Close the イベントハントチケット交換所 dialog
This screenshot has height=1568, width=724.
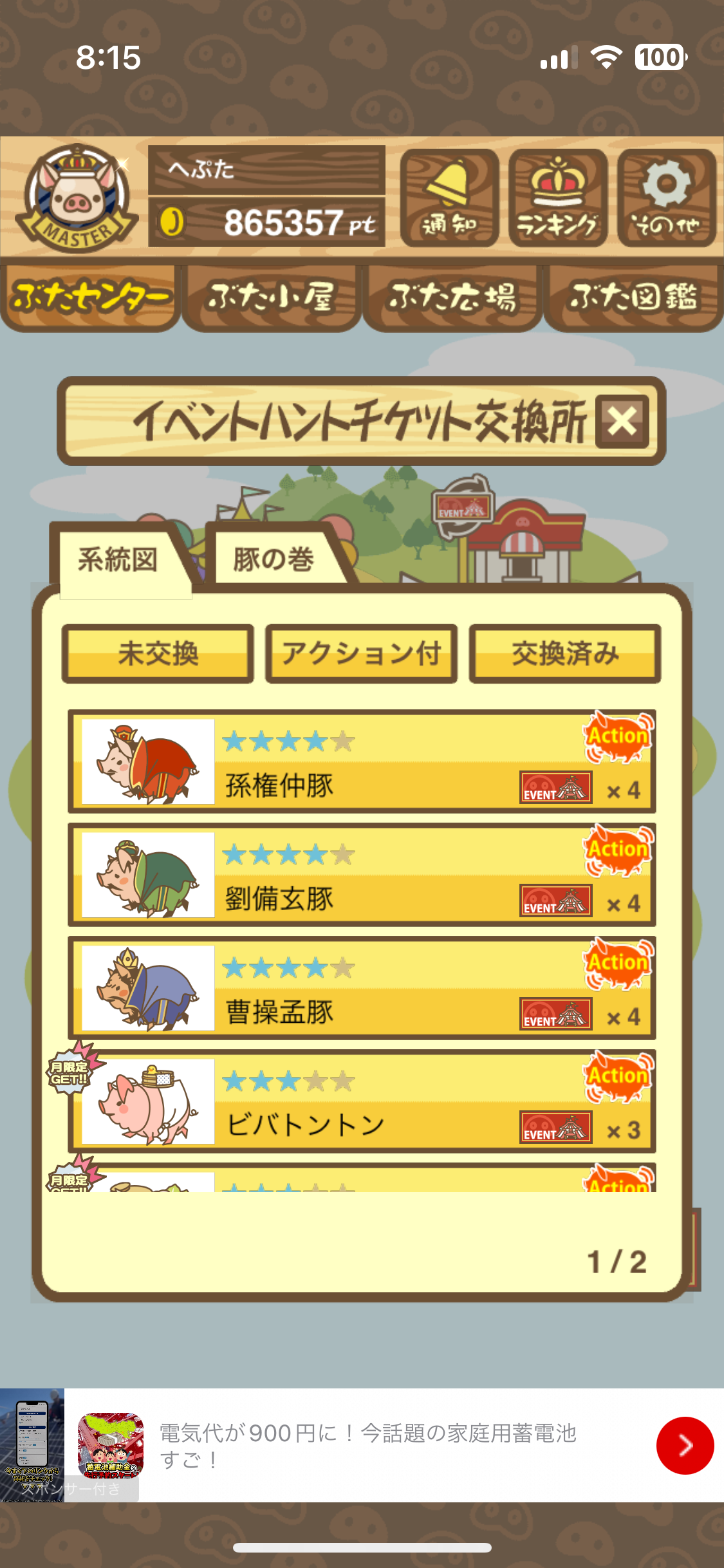tap(622, 422)
